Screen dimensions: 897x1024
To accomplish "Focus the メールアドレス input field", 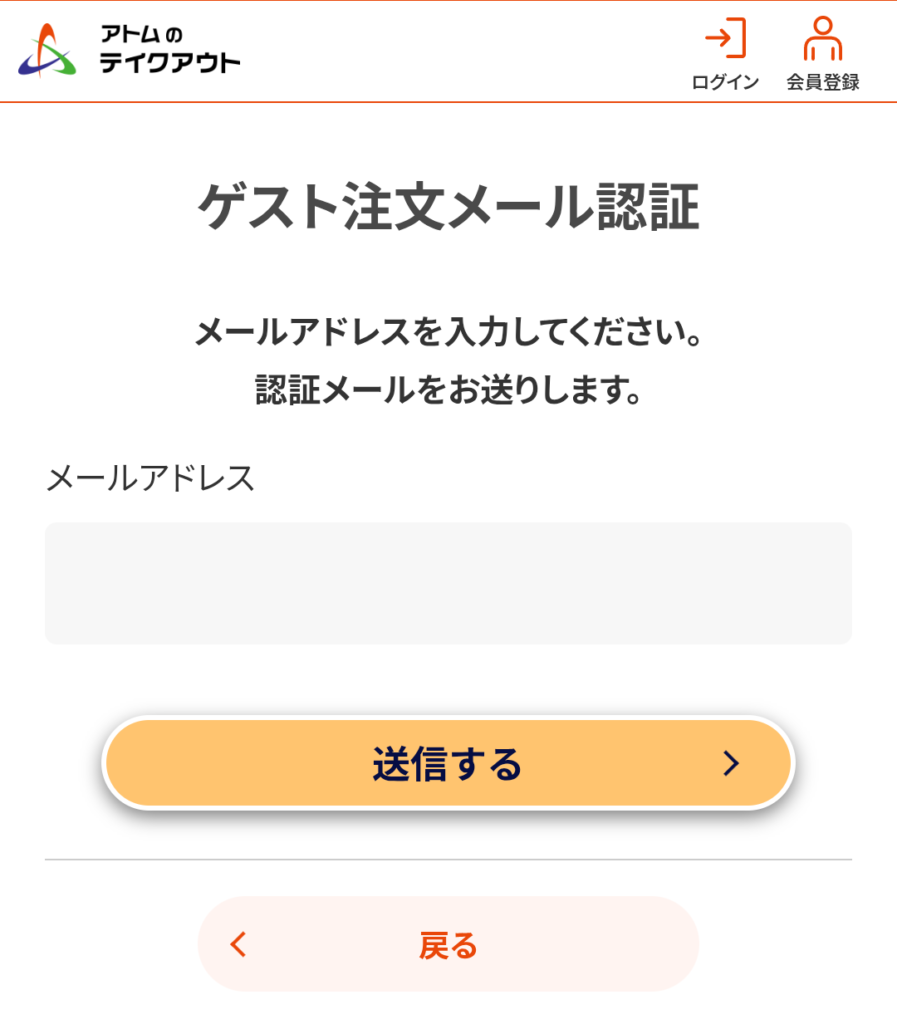I will 448,583.
